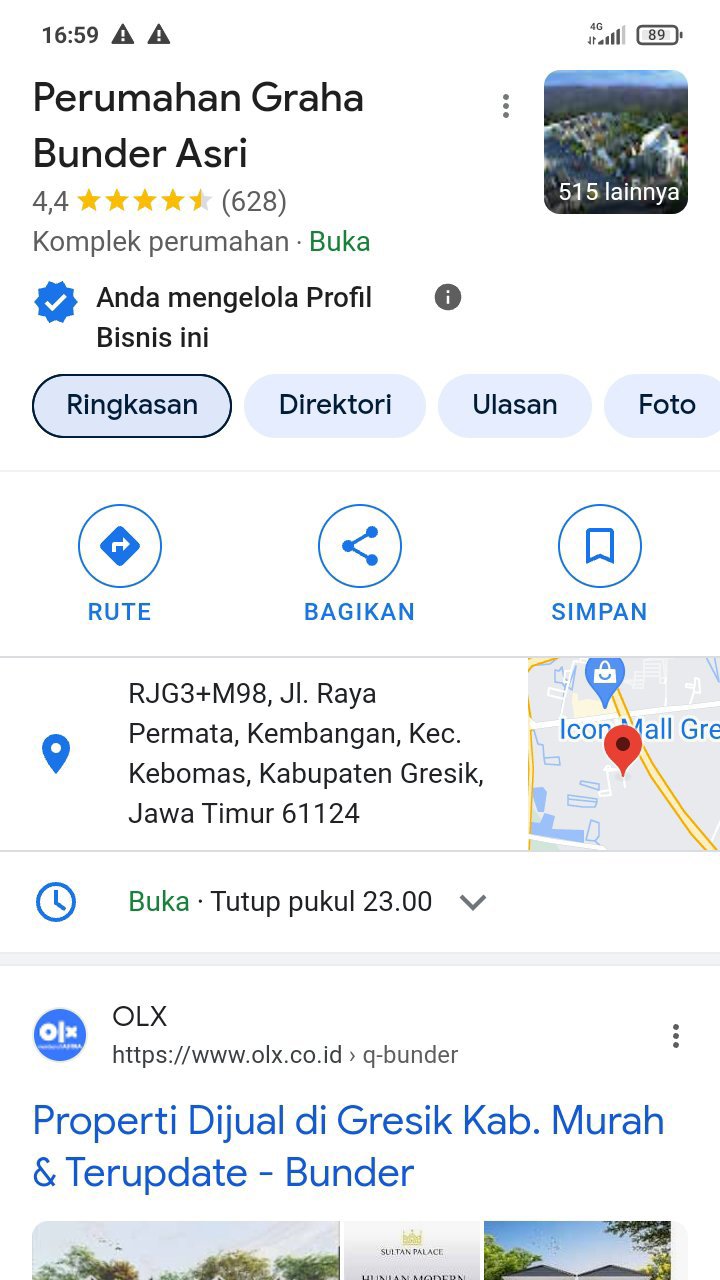Expand opening hours next to Tutup pukul 23.00
This screenshot has width=720, height=1280.
point(473,902)
